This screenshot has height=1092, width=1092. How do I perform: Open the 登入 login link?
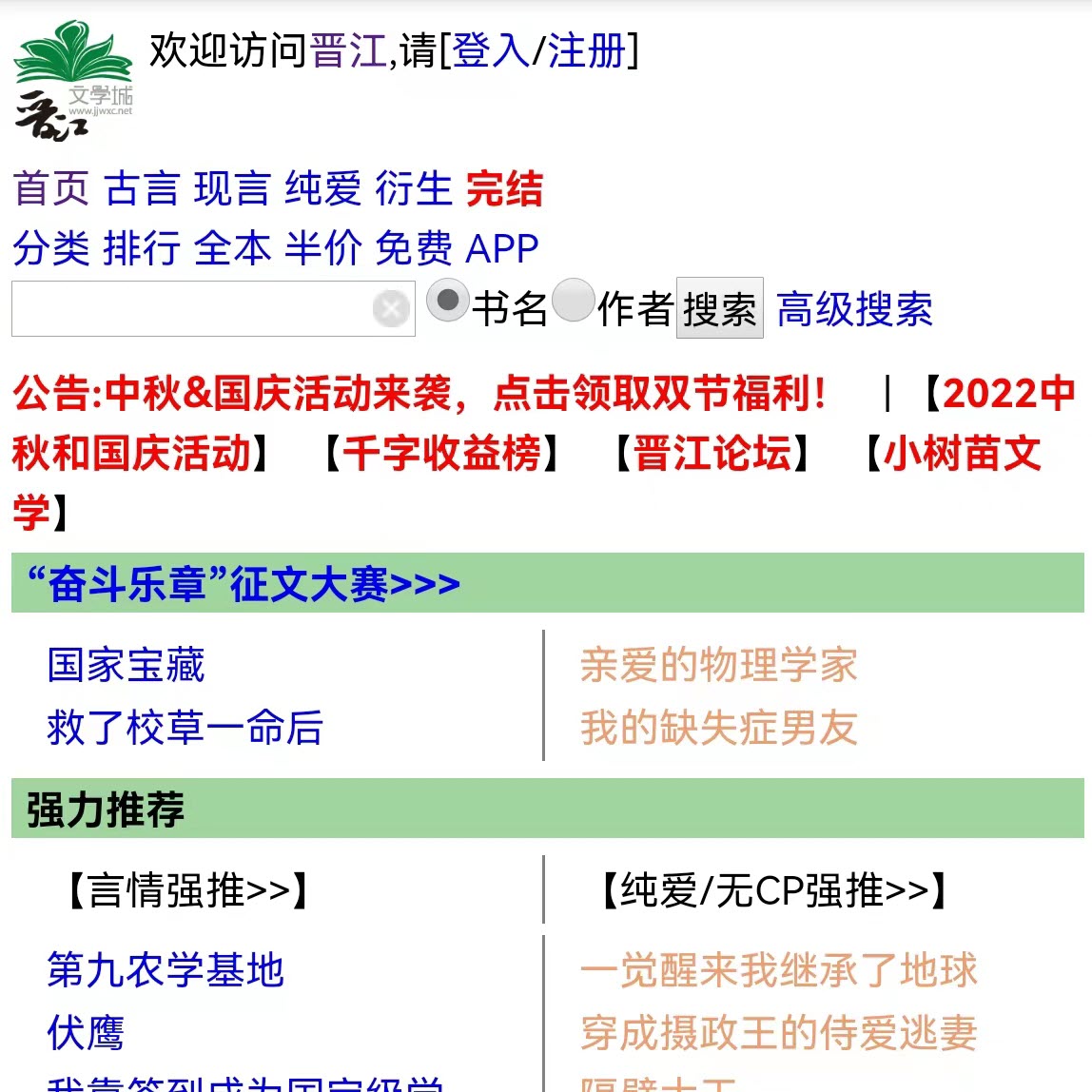[x=490, y=50]
